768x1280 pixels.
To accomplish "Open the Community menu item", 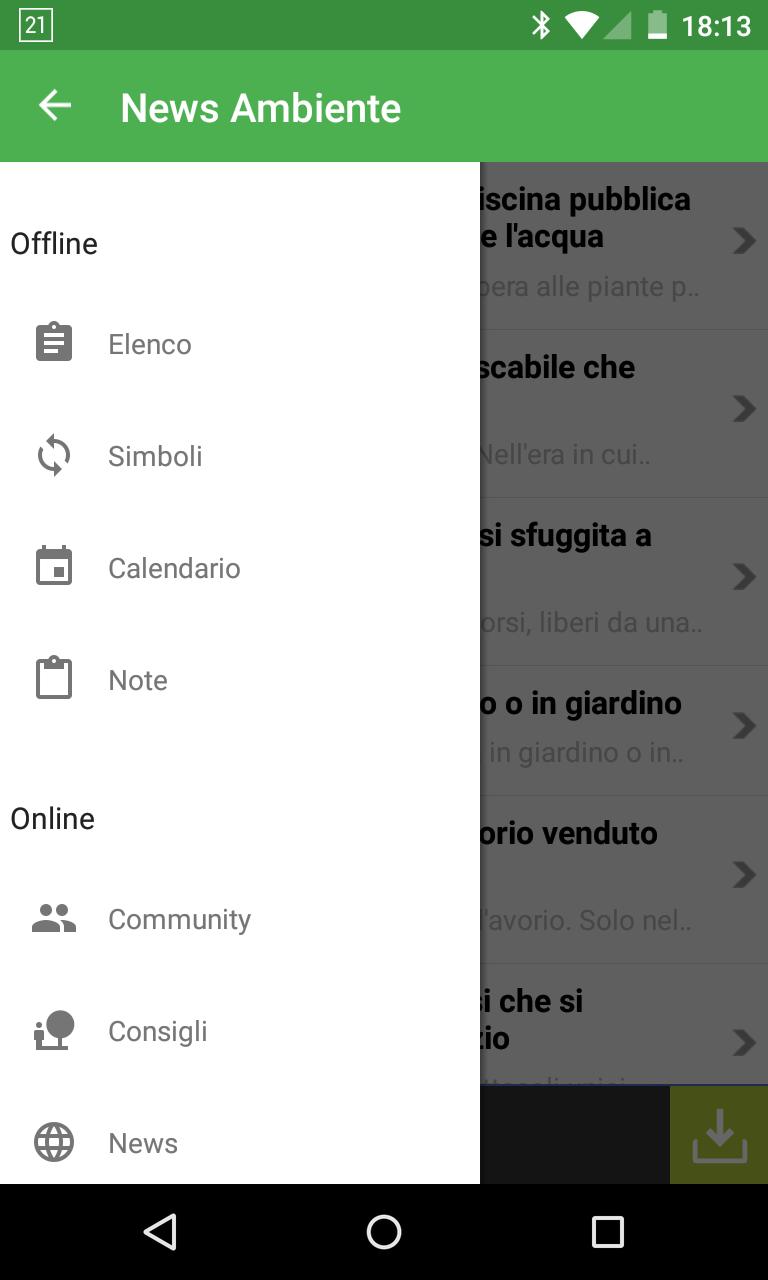I will pos(179,918).
